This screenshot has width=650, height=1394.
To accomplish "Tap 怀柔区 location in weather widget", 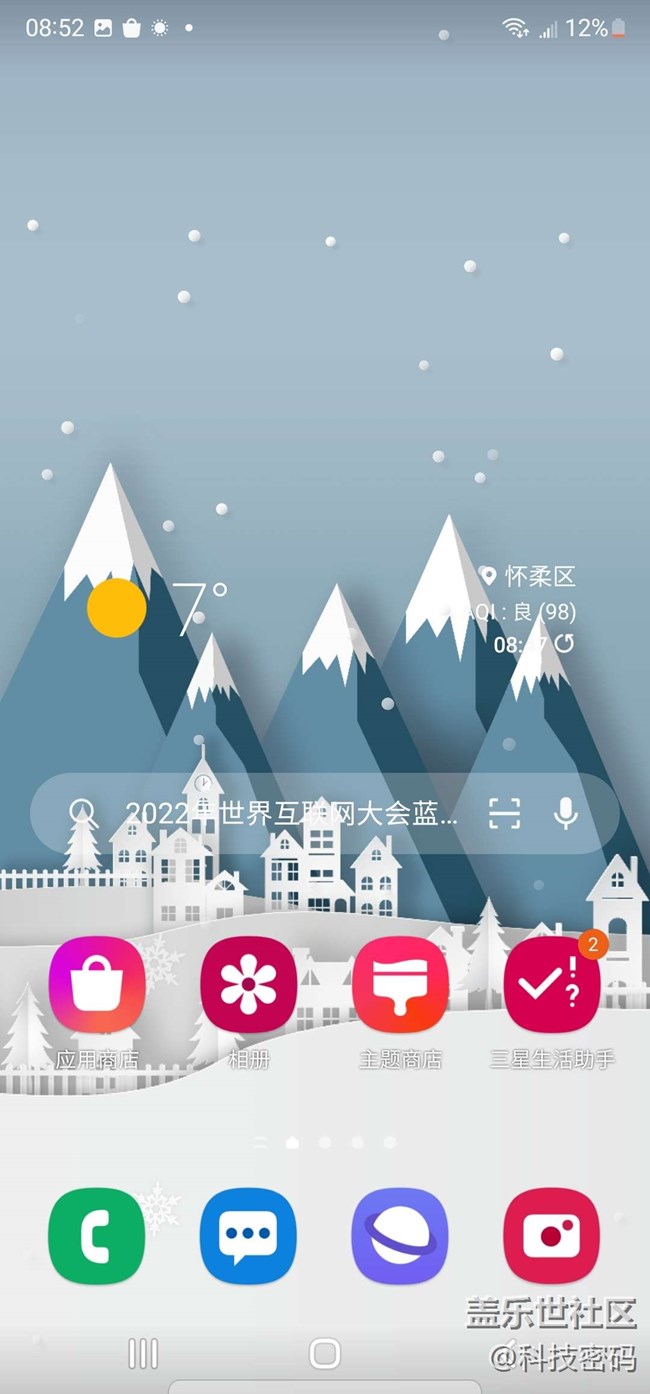I will click(x=530, y=576).
